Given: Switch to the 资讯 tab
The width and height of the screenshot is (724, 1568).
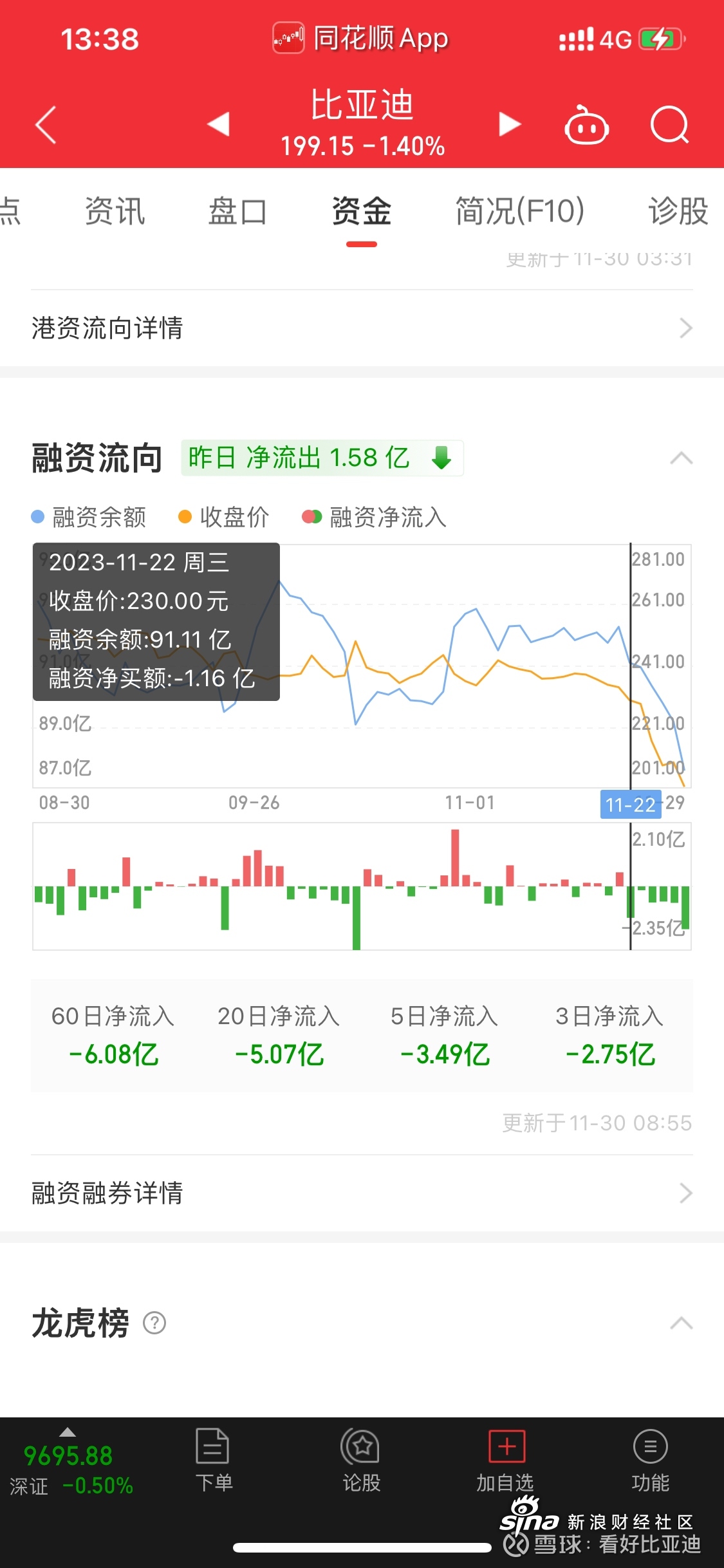Looking at the screenshot, I should click(x=115, y=211).
